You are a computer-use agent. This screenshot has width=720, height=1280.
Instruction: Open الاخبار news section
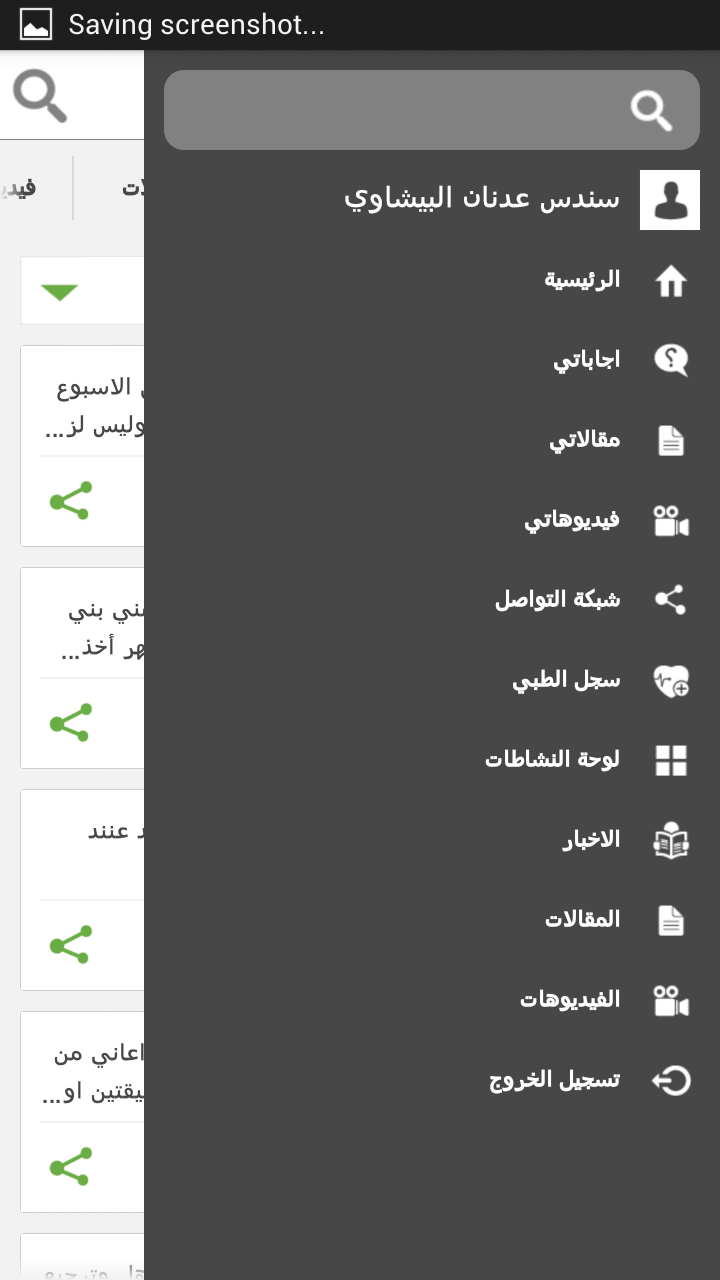click(432, 841)
